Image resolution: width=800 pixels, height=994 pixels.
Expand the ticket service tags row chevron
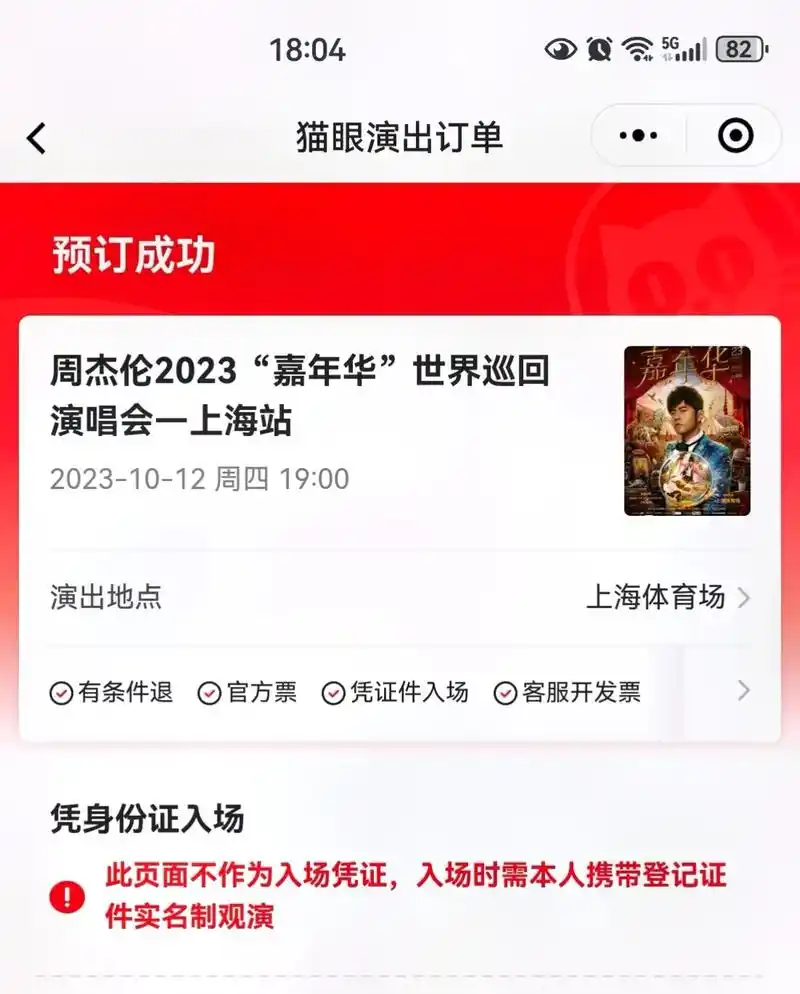point(742,690)
